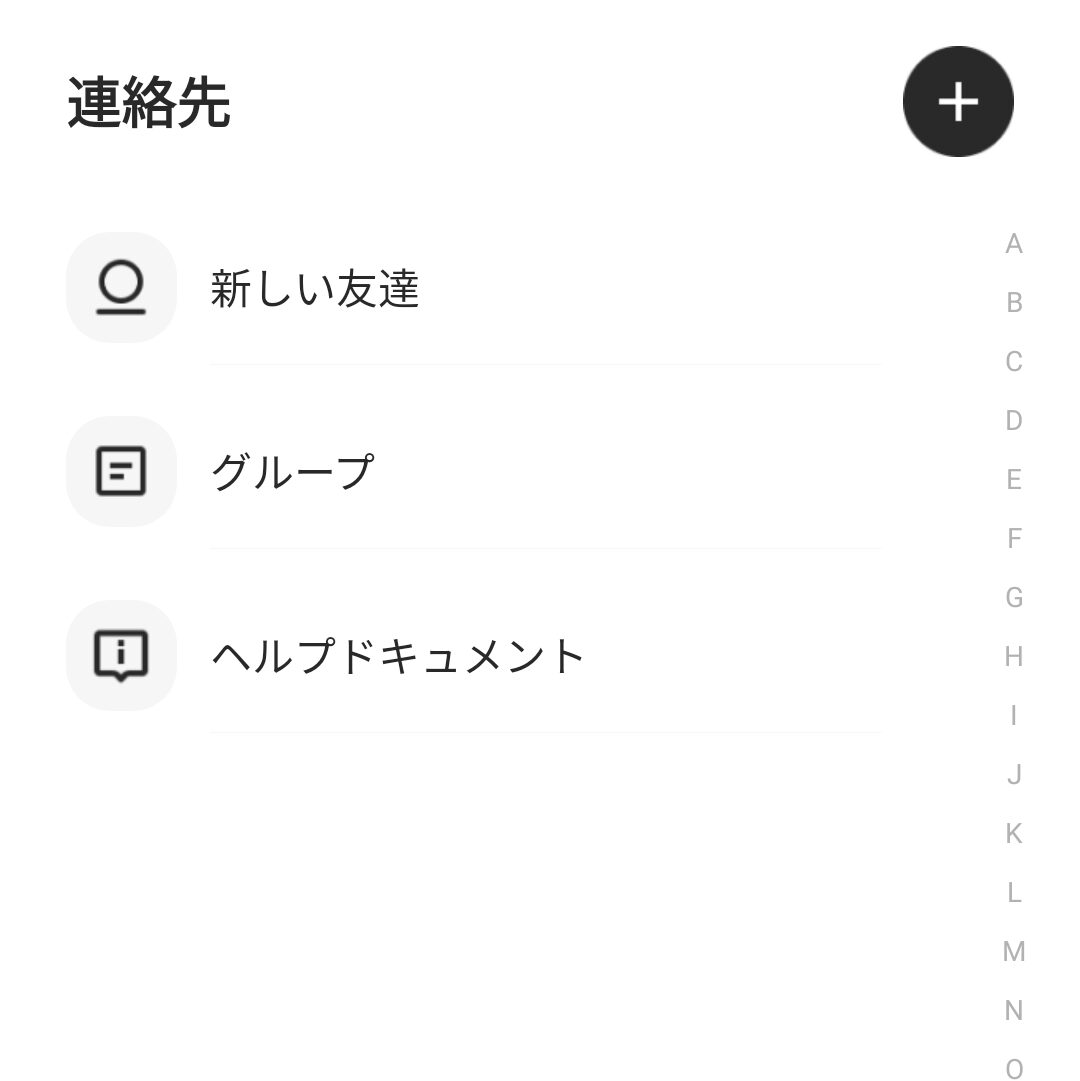The image size is (1080, 1081).
Task: Jump to letter D in index
Action: point(1014,421)
